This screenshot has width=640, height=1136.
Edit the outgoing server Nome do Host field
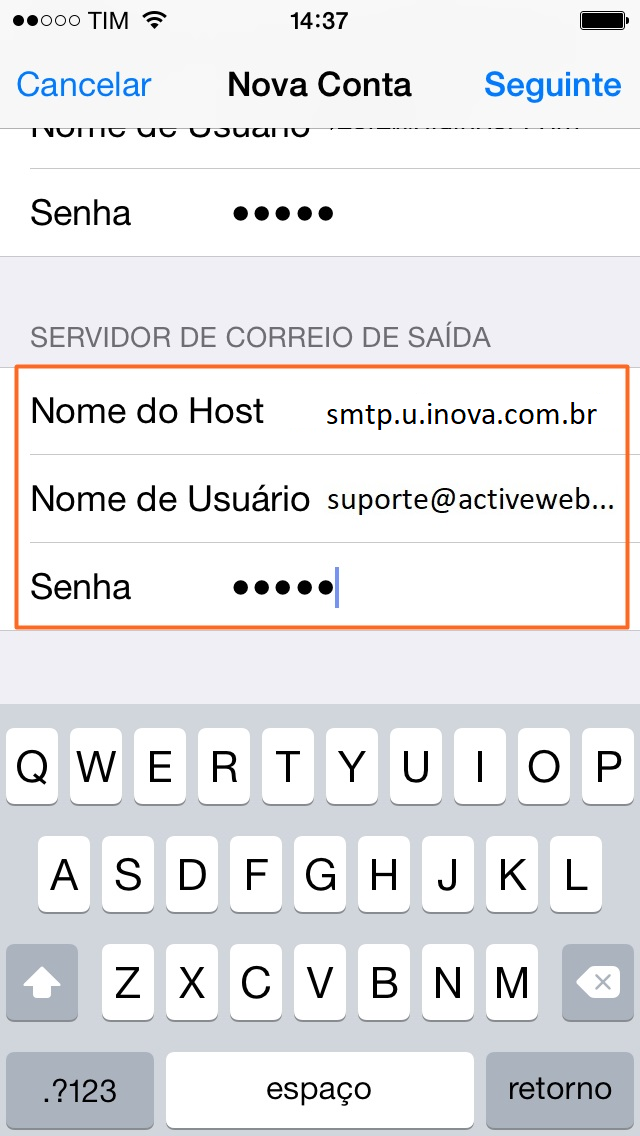[x=320, y=412]
